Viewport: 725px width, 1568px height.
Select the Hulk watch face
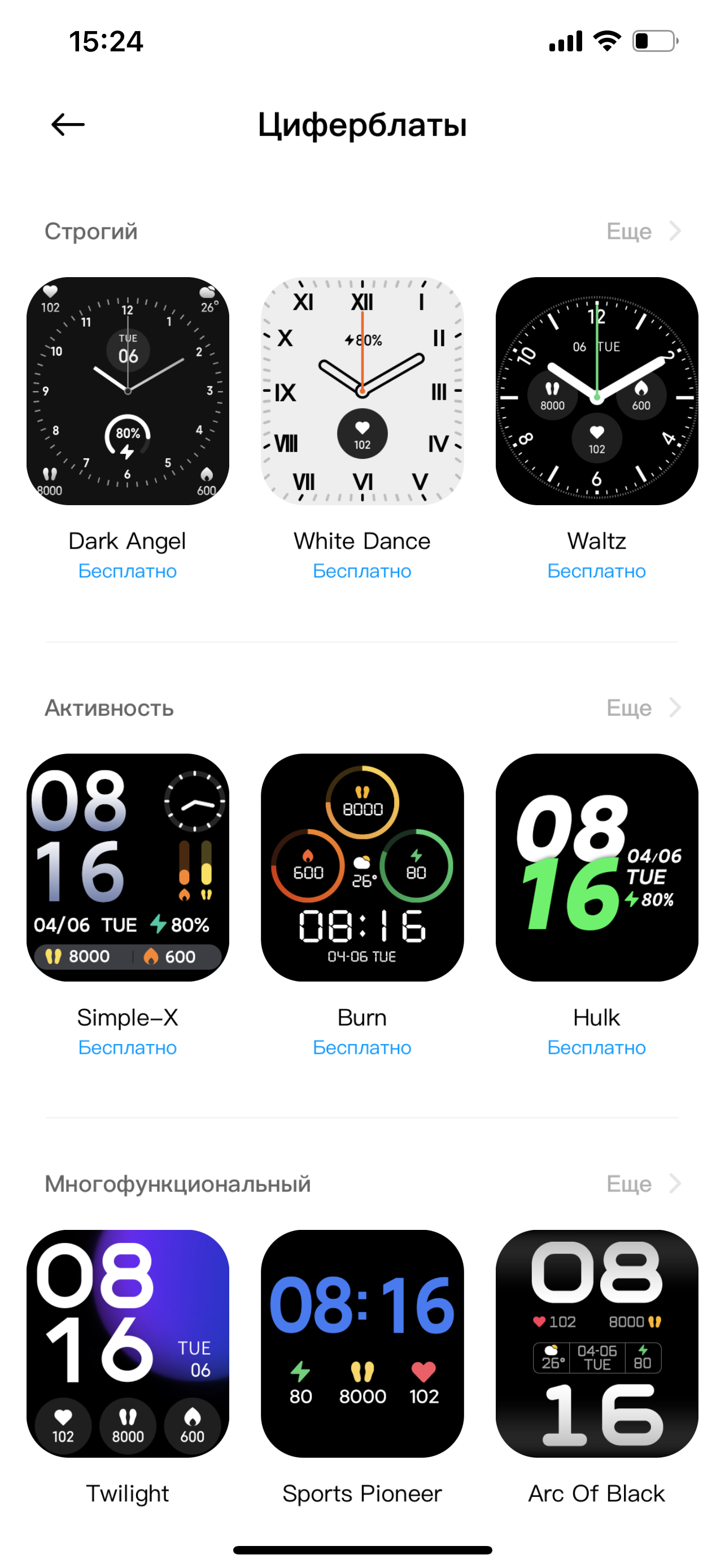[597, 867]
